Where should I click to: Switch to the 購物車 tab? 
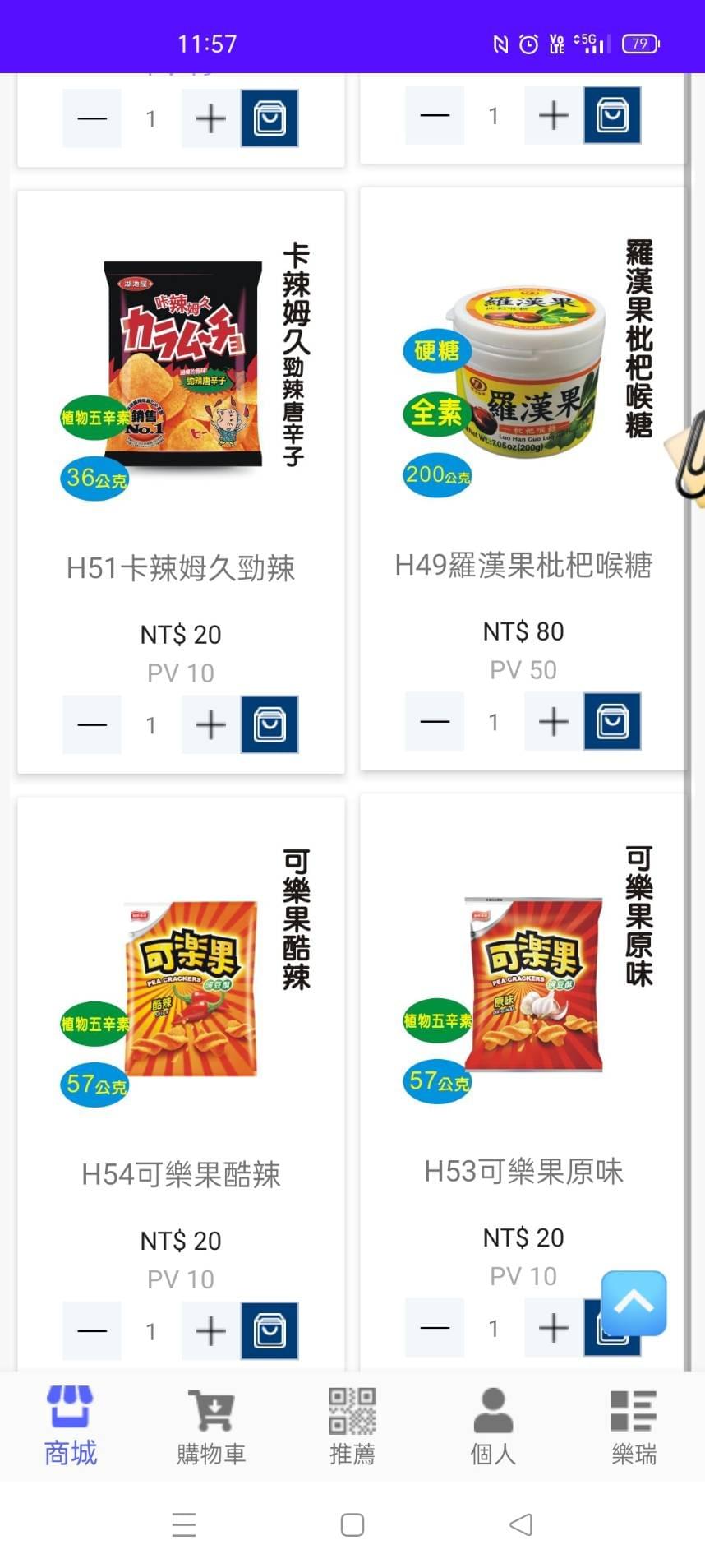[x=211, y=1427]
